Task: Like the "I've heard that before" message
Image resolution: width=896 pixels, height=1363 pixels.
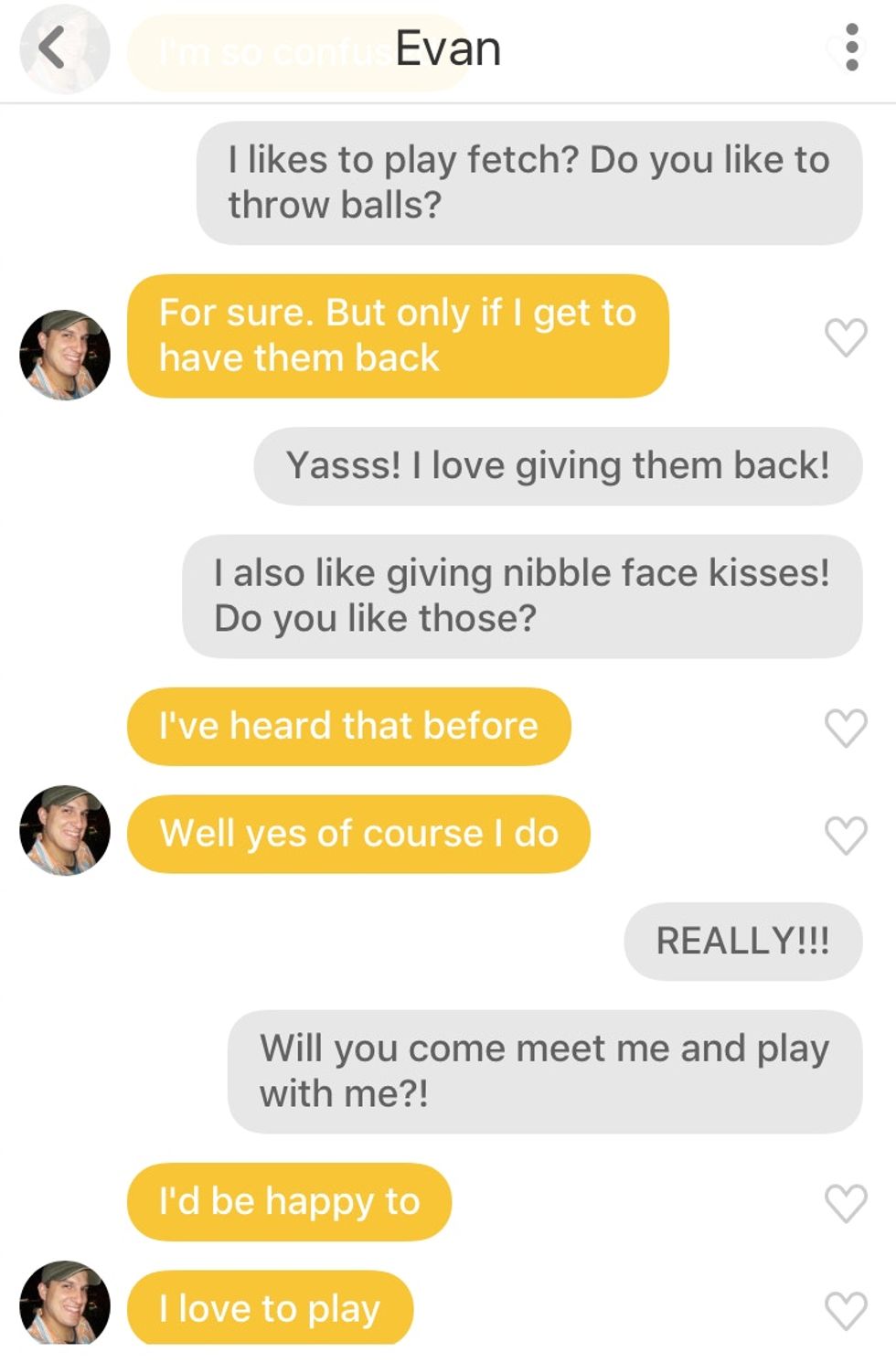Action: [x=846, y=728]
